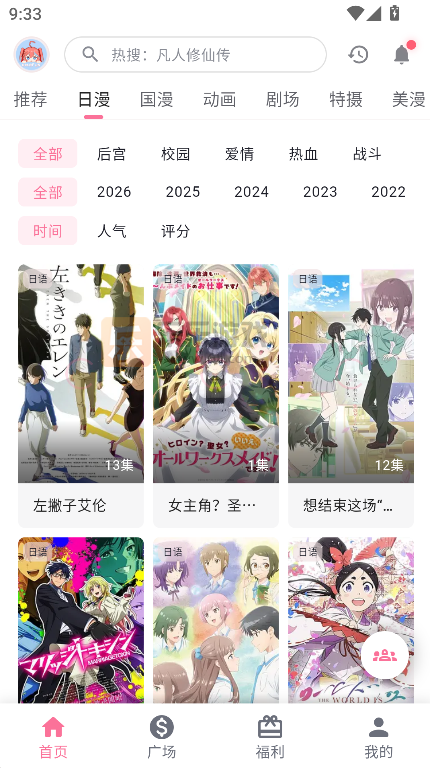
Task: Open the 福利 tab
Action: tap(270, 736)
